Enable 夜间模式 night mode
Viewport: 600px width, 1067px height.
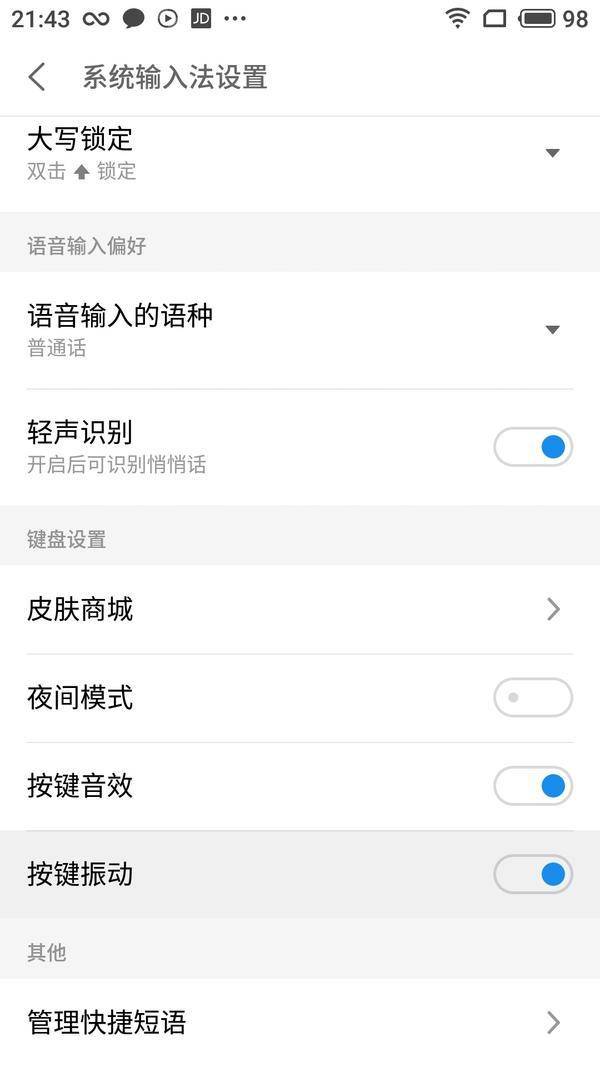(533, 697)
